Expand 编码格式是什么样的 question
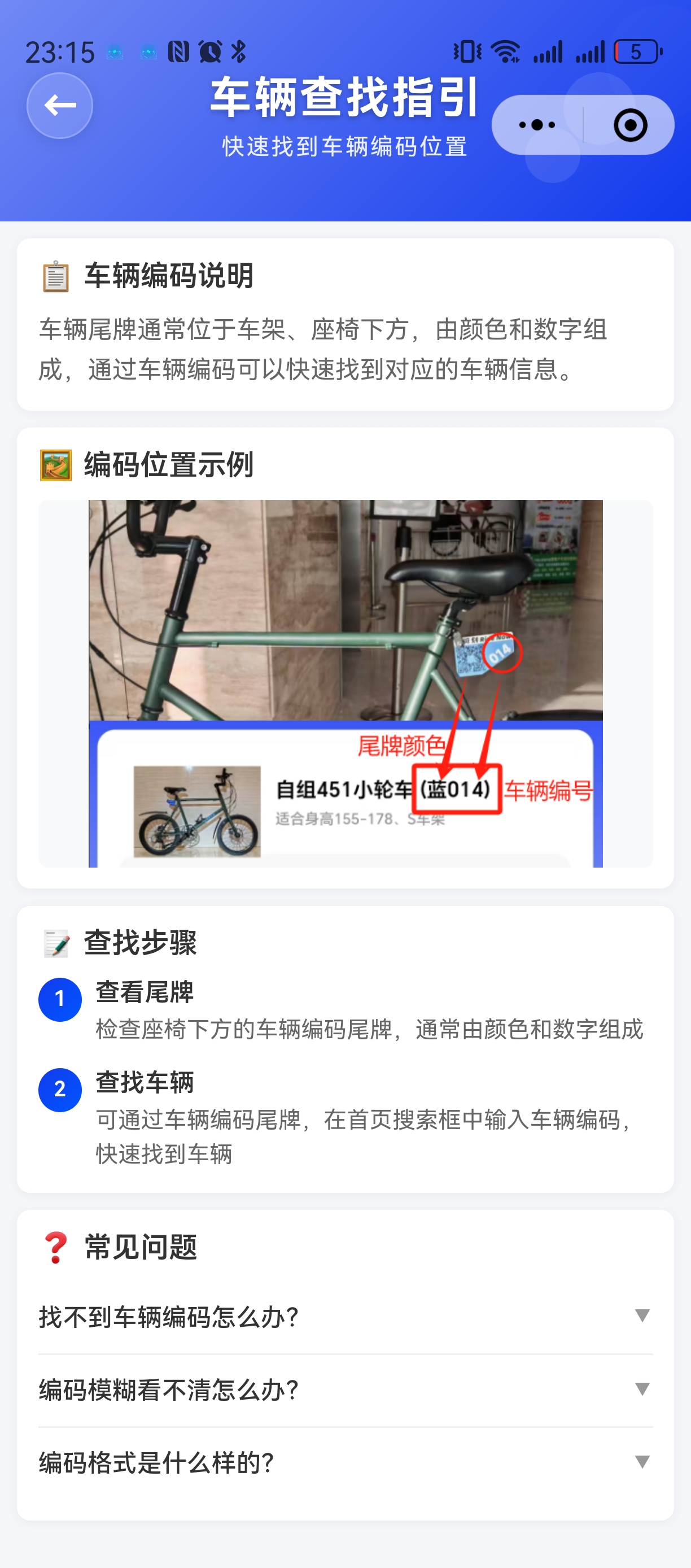 click(x=345, y=1462)
